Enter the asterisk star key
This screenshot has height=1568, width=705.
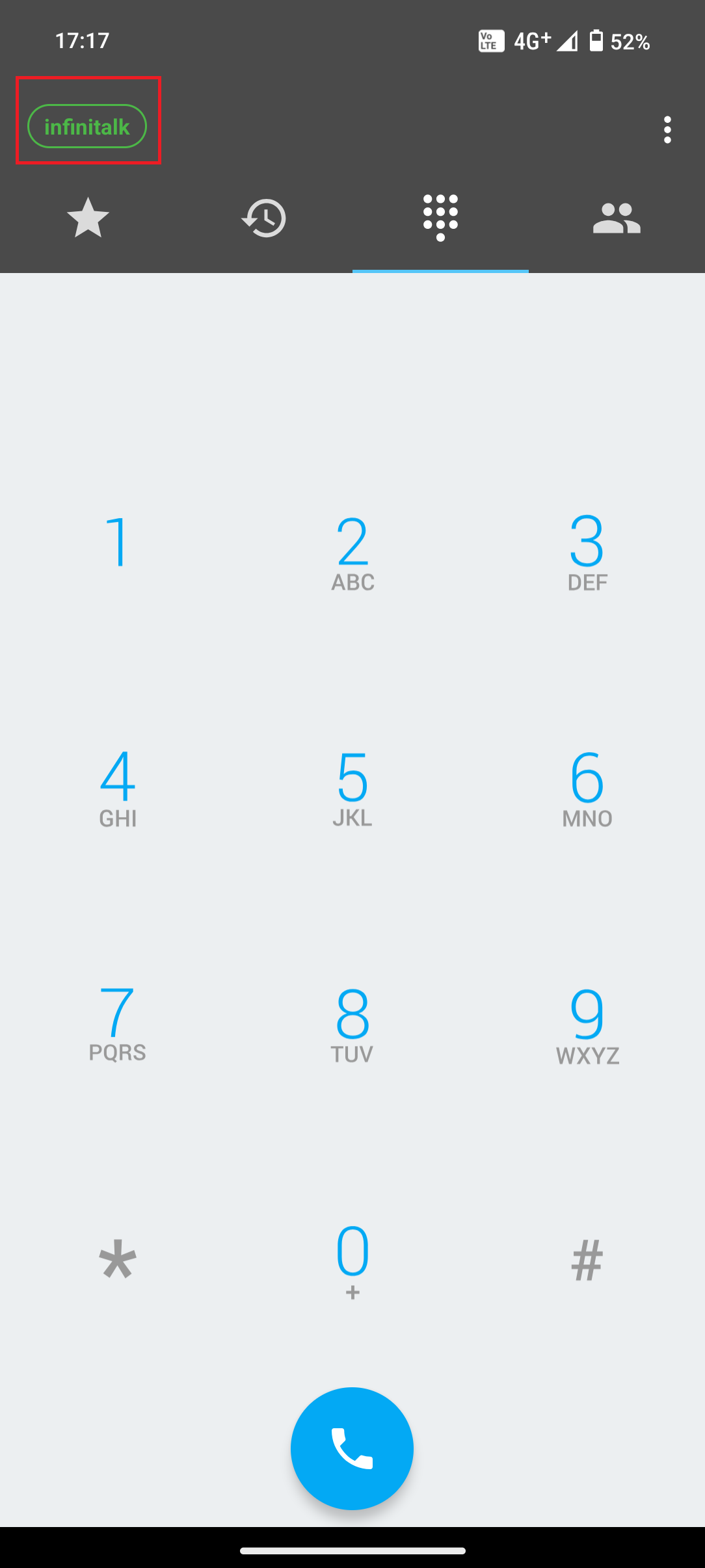pyautogui.click(x=118, y=1260)
